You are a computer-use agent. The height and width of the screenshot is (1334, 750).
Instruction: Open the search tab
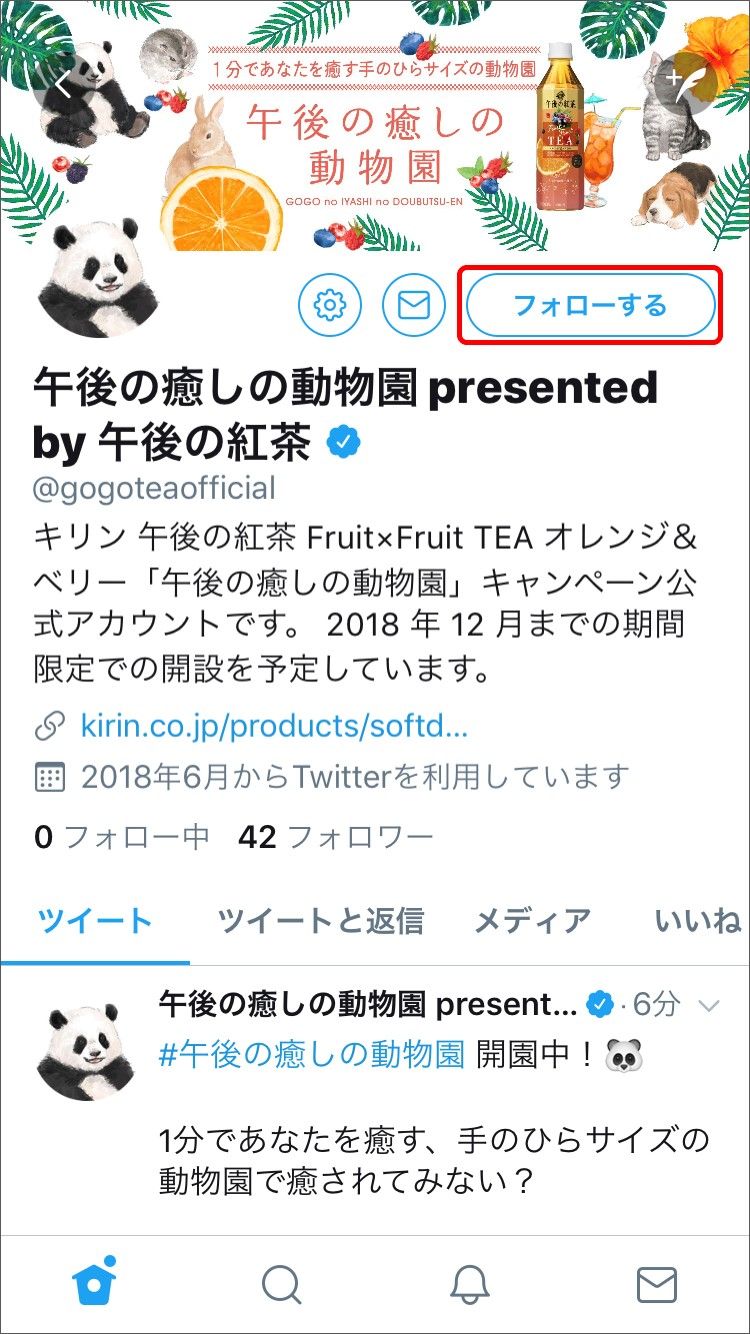[x=281, y=1284]
